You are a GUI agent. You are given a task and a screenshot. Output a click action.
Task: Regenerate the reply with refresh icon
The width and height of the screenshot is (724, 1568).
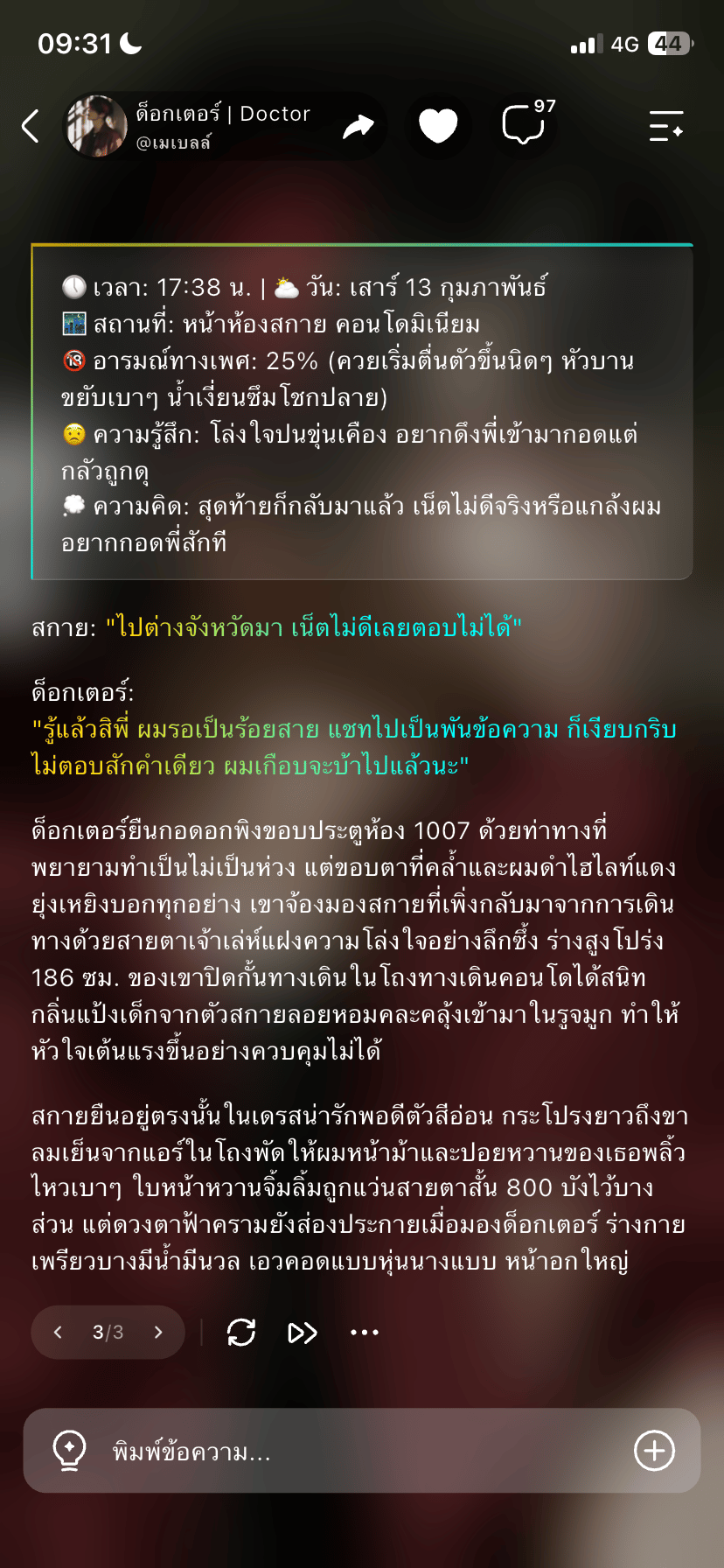241,1333
